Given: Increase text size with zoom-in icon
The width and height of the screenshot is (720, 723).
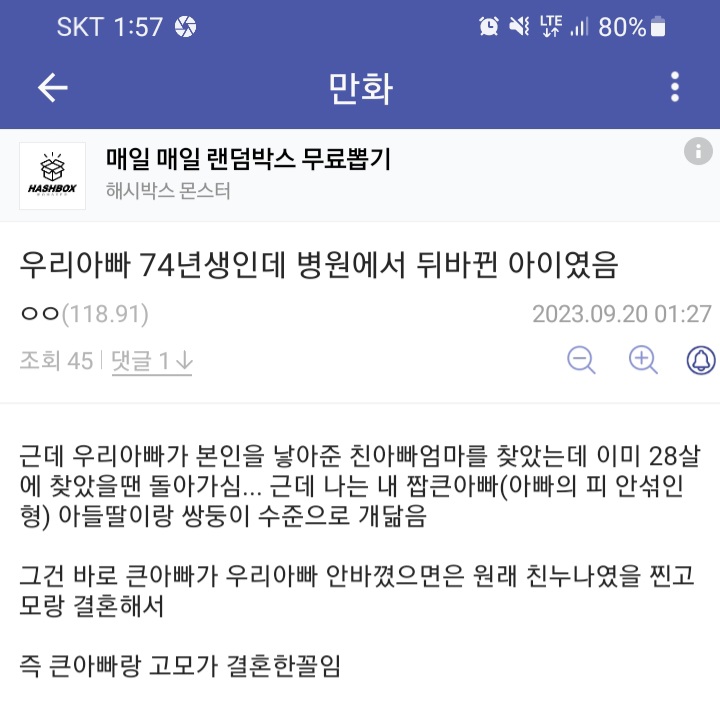Looking at the screenshot, I should click(643, 360).
